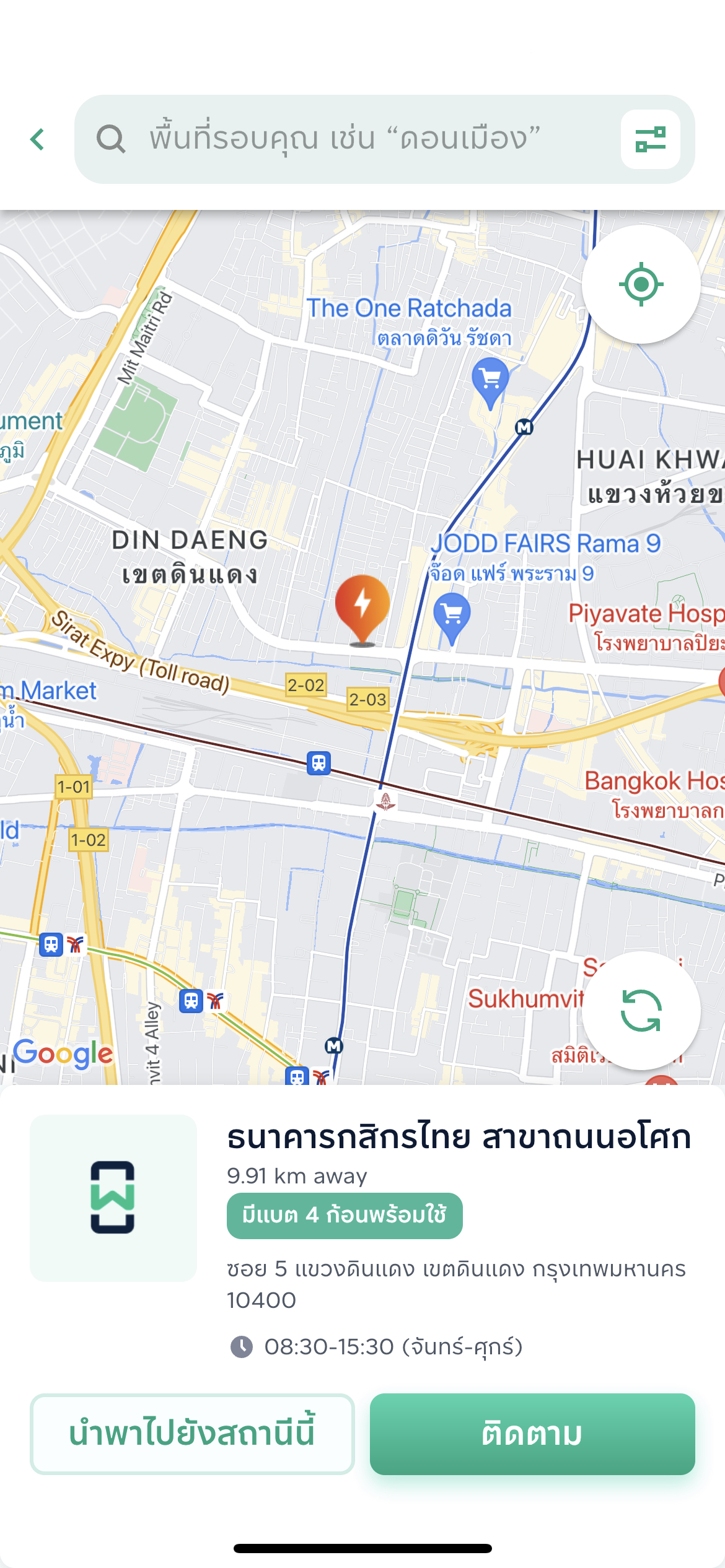
Task: Go back using the green arrow
Action: point(37,139)
